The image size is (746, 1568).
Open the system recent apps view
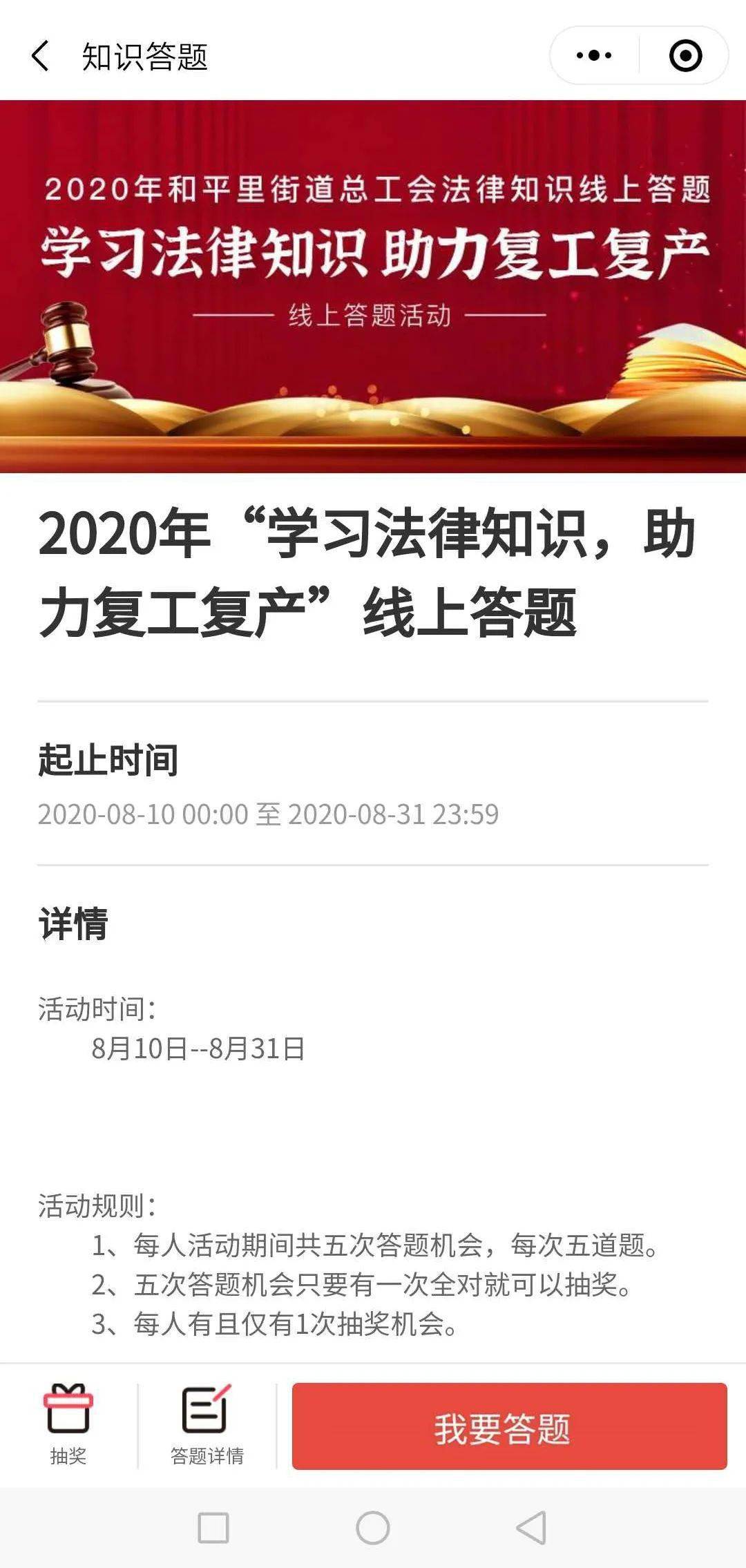coord(213,1527)
